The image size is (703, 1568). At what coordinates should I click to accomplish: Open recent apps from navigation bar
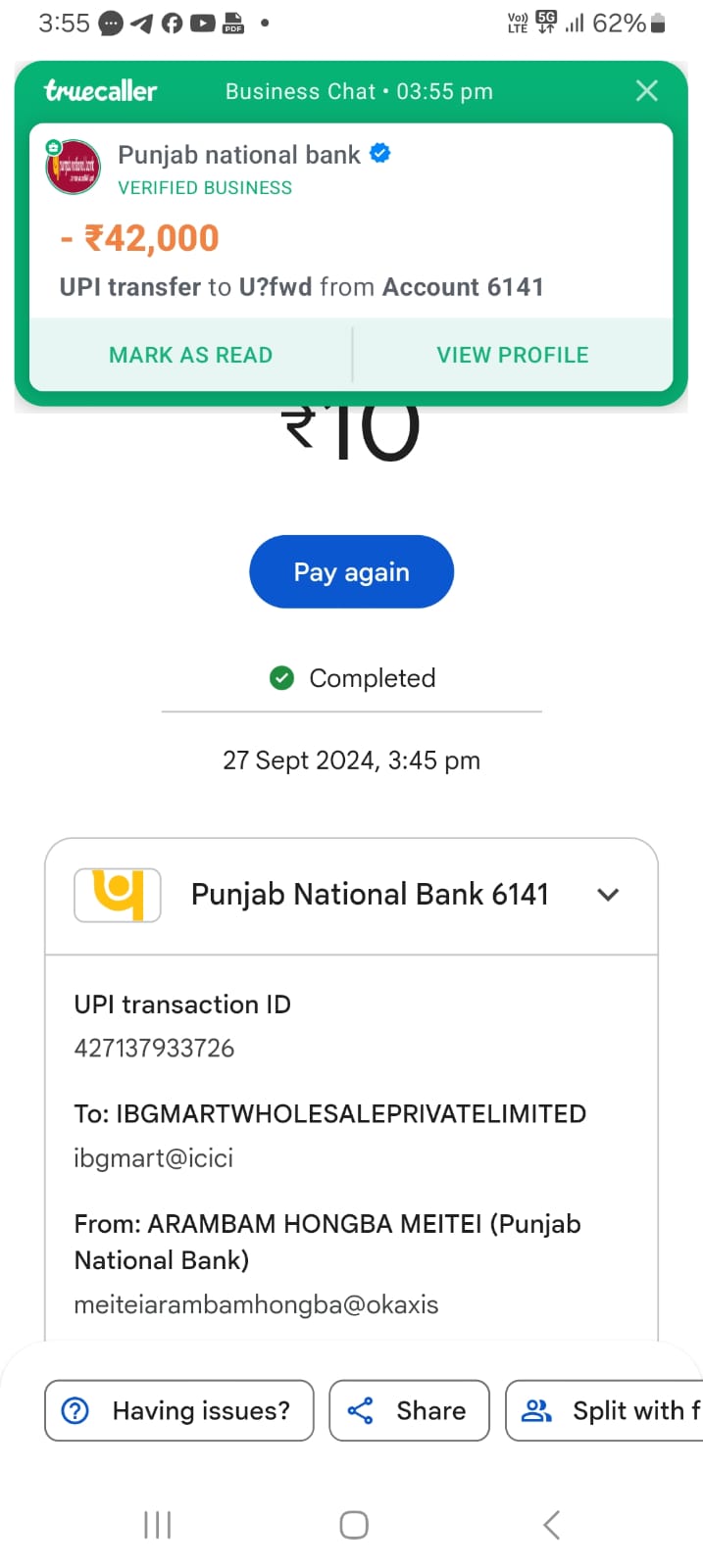[157, 1524]
